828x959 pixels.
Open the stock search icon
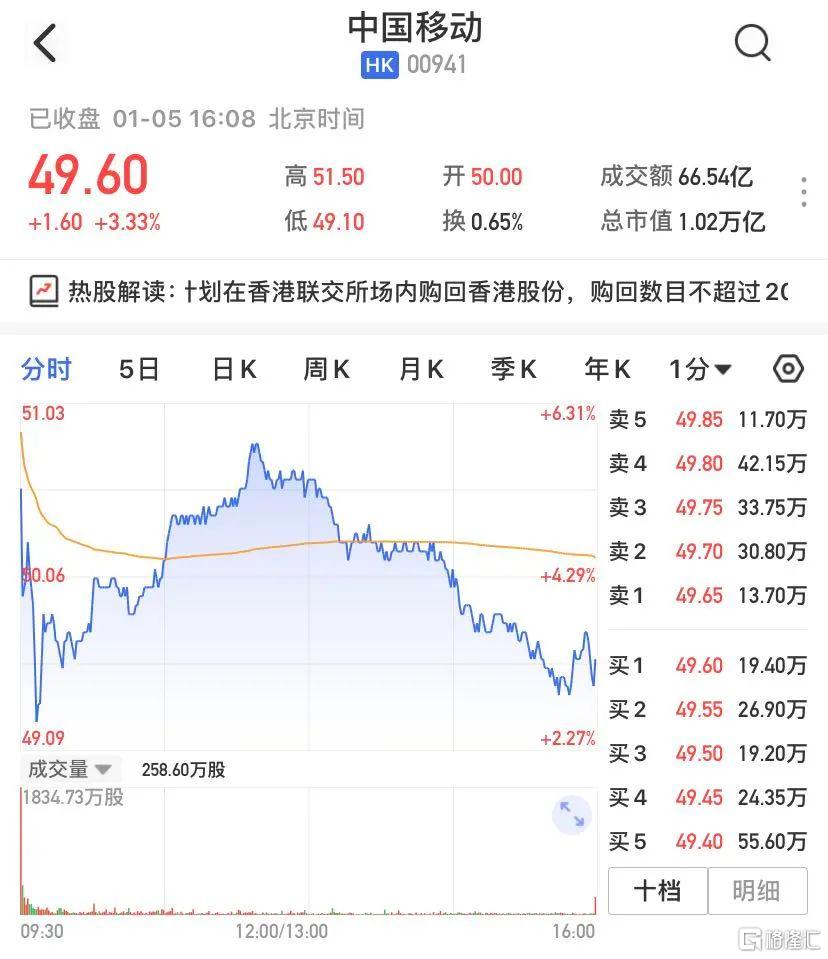[x=752, y=43]
